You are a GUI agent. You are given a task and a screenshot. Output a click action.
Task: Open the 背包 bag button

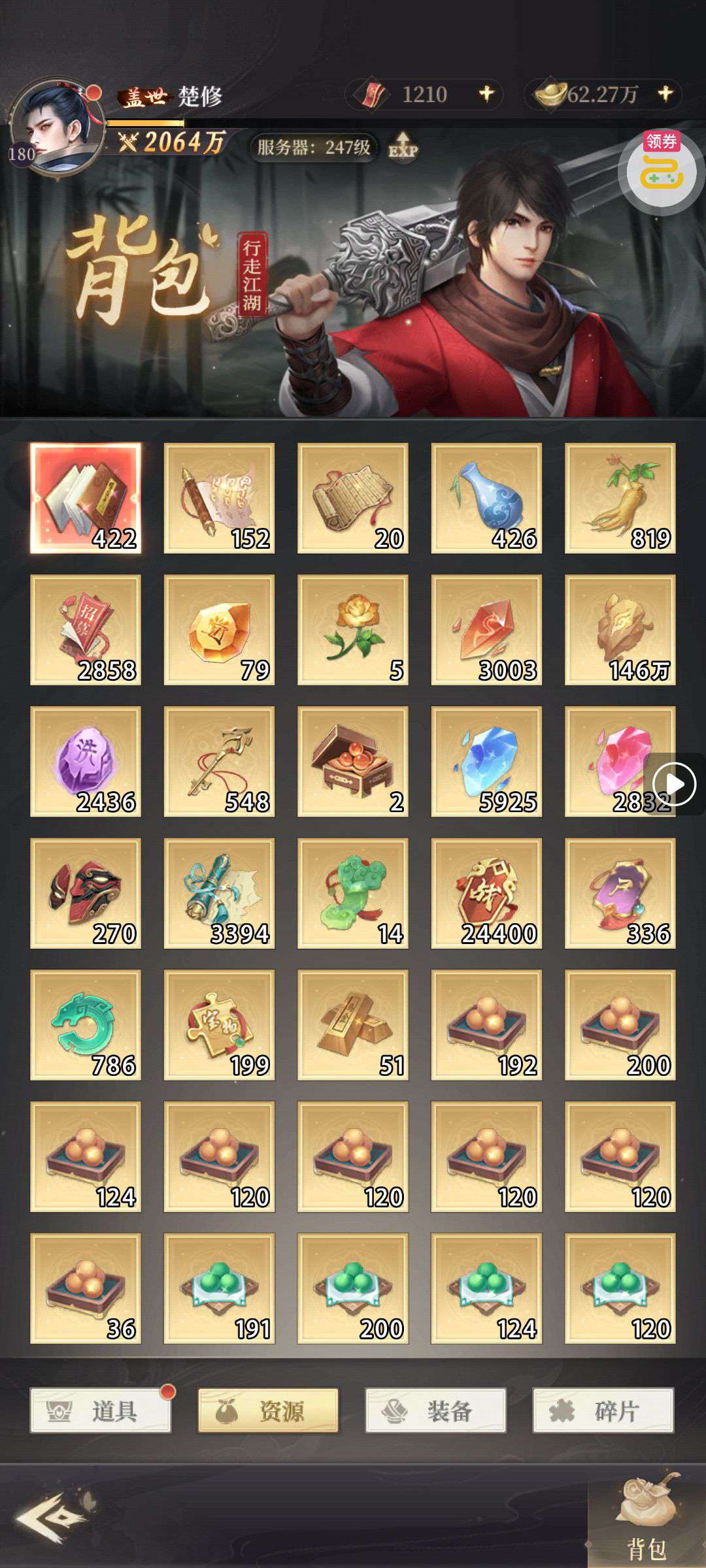pos(647,1520)
